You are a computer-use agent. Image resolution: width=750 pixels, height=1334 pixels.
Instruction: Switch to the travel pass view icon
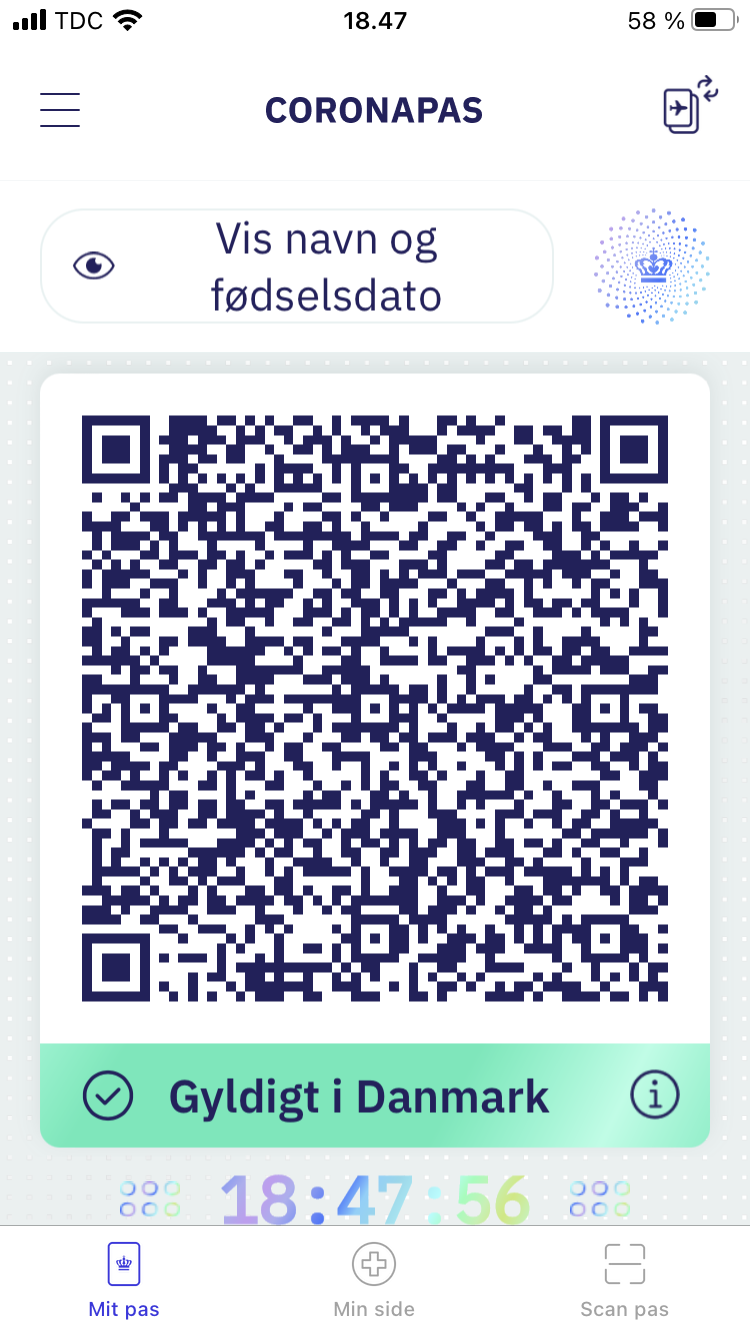pos(691,104)
